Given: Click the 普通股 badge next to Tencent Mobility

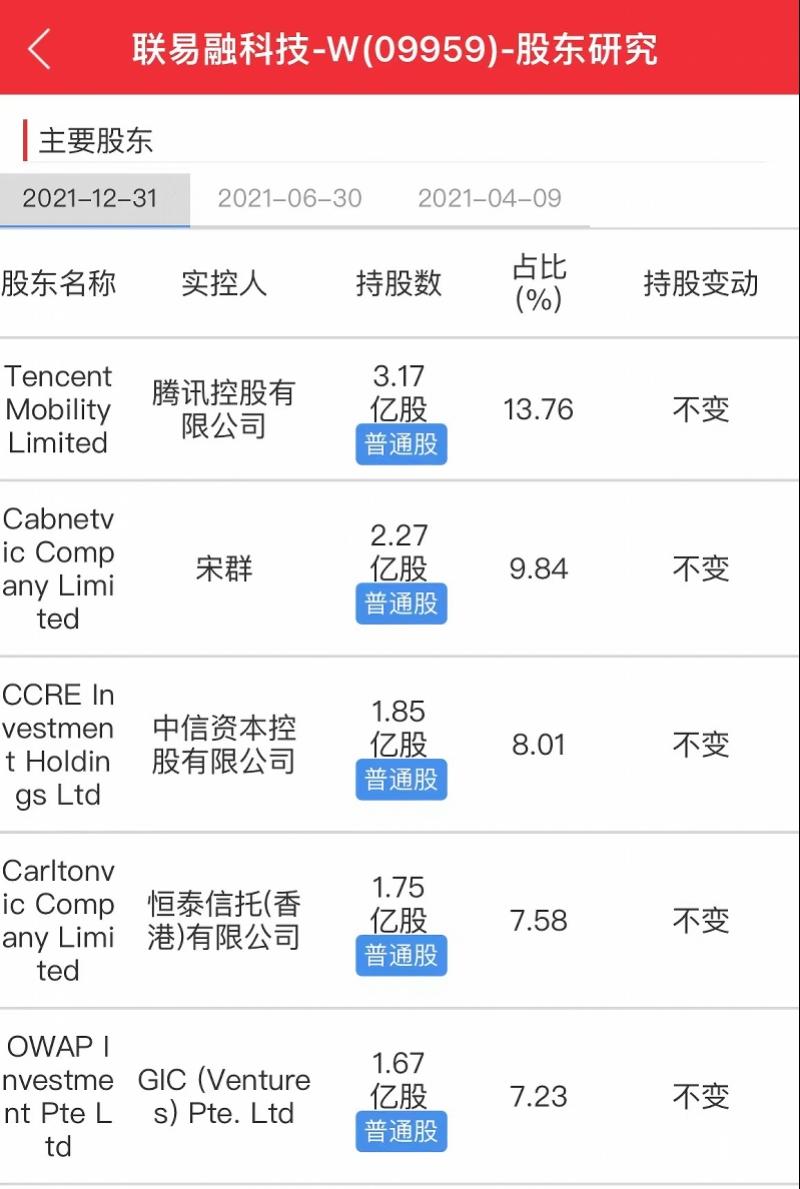Looking at the screenshot, I should 400,445.
